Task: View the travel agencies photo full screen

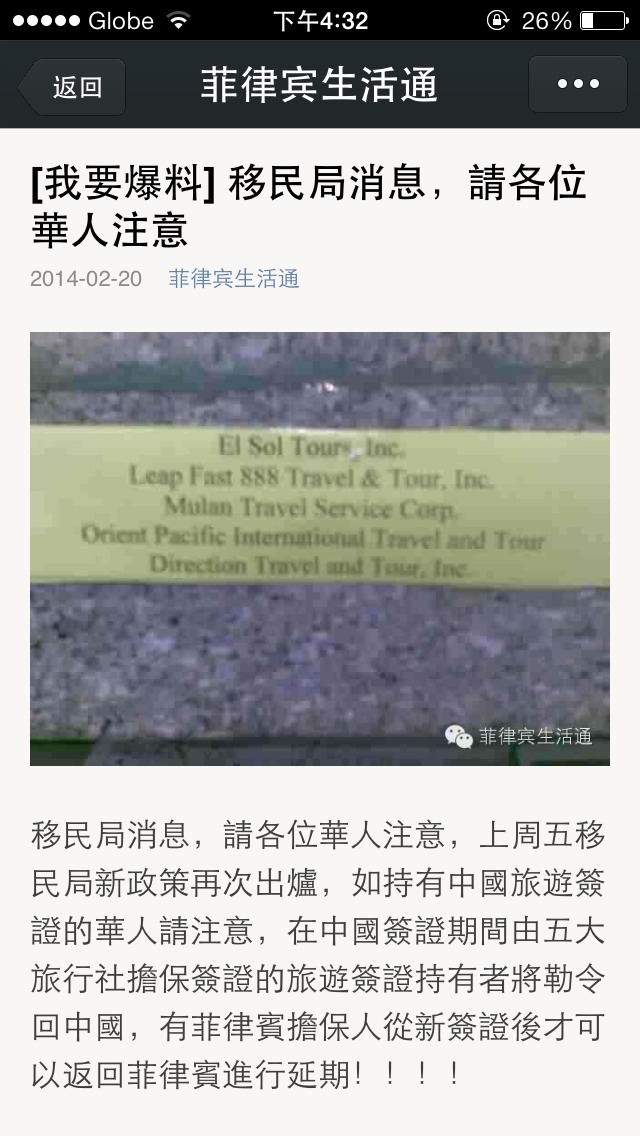Action: tap(319, 548)
